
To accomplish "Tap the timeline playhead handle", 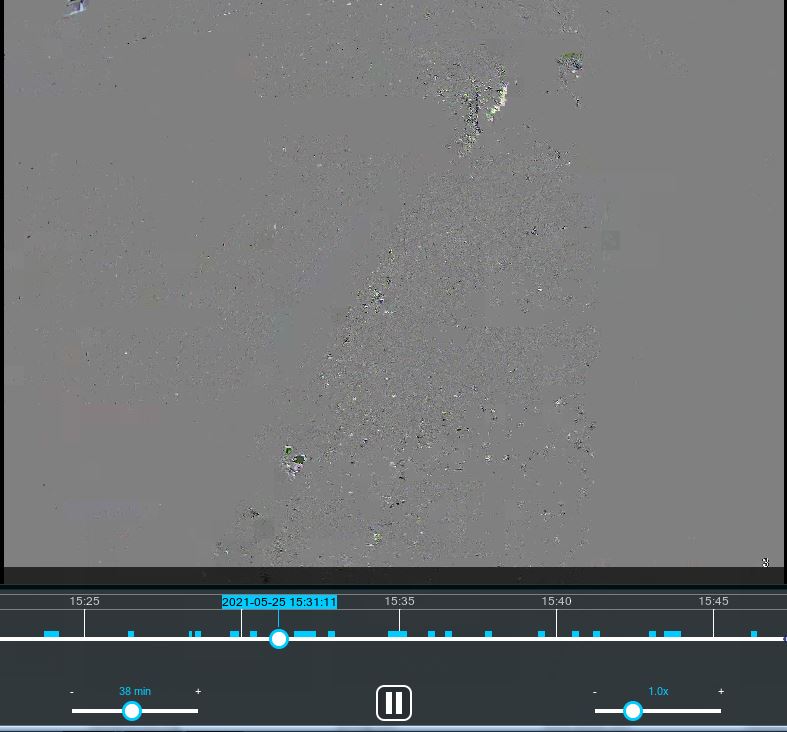I will 279,638.
